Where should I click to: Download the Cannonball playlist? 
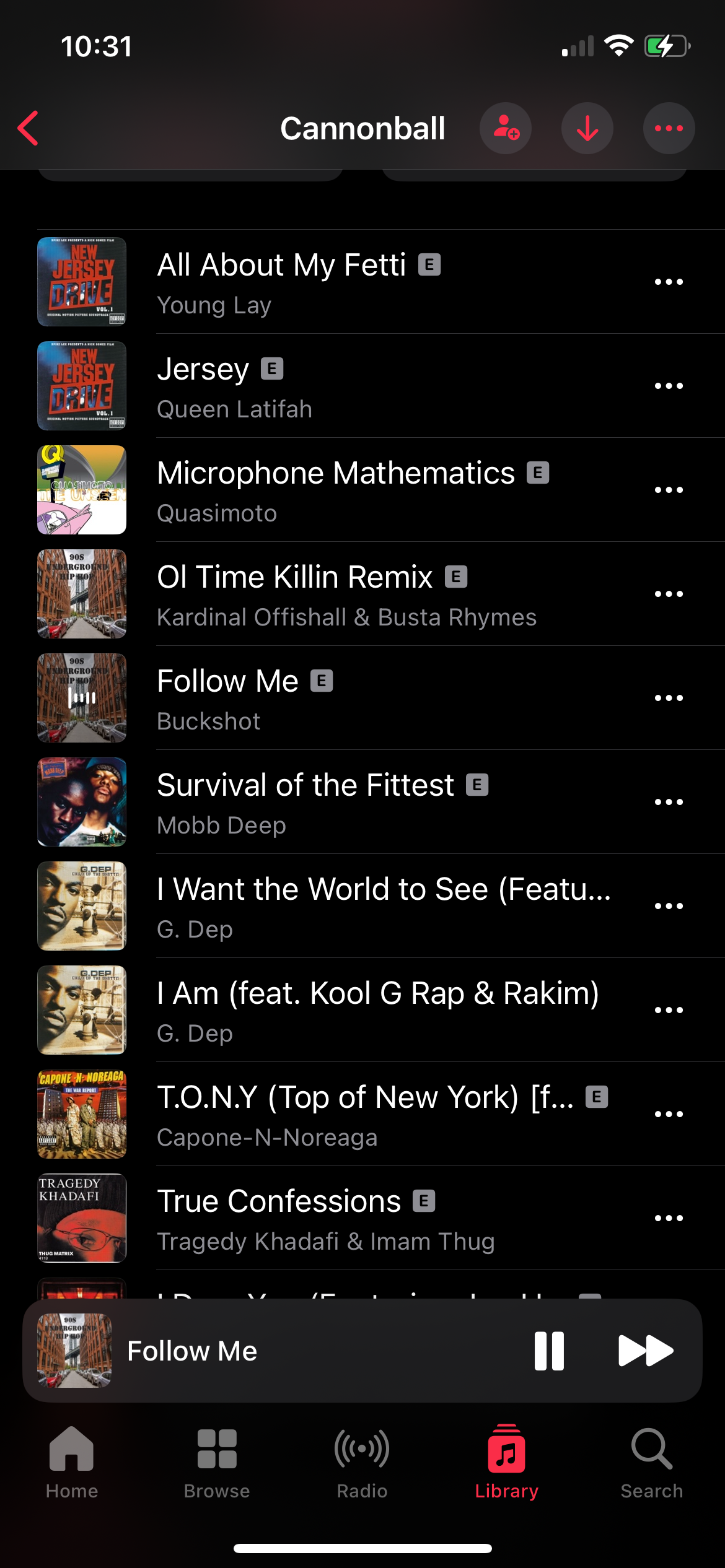[x=587, y=128]
